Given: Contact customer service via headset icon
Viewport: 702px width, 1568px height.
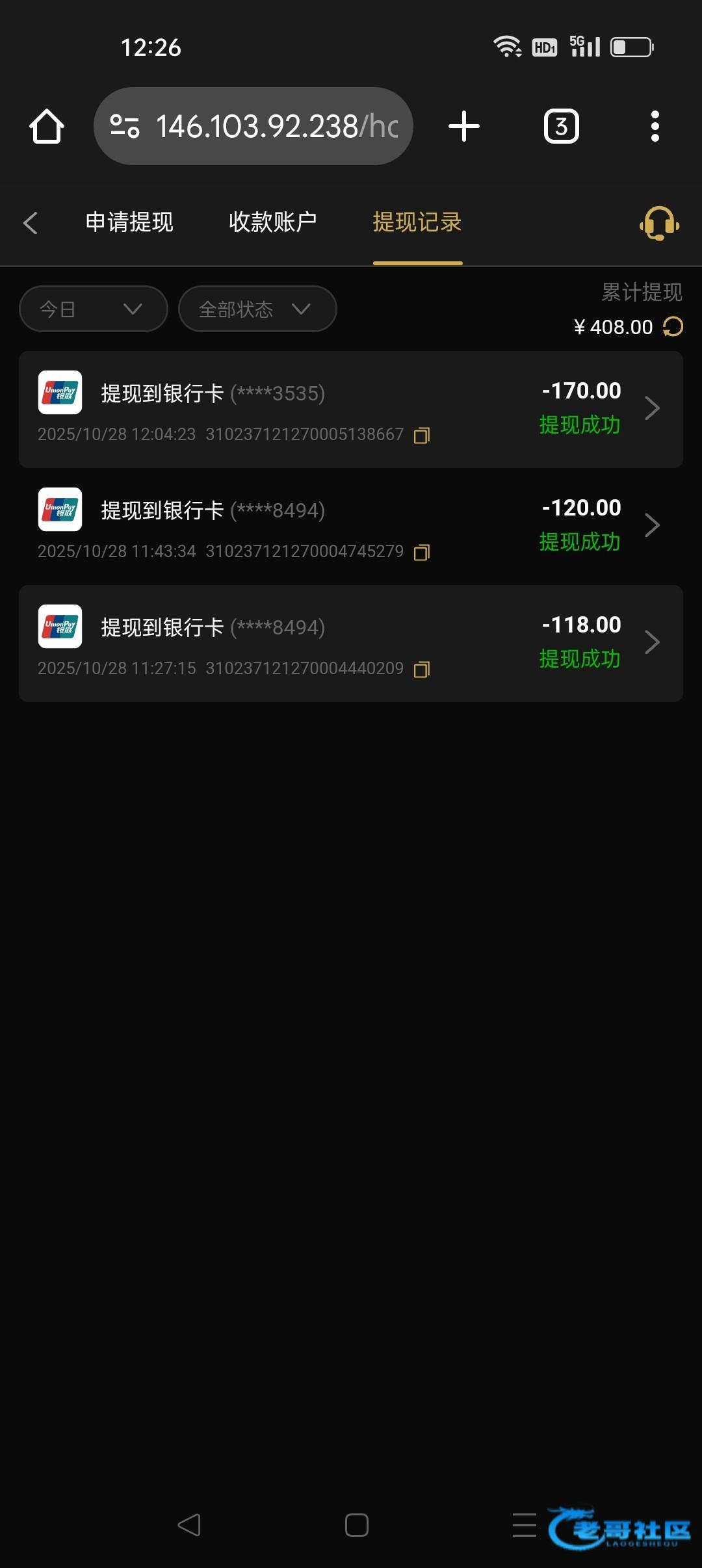Looking at the screenshot, I should pos(659,223).
